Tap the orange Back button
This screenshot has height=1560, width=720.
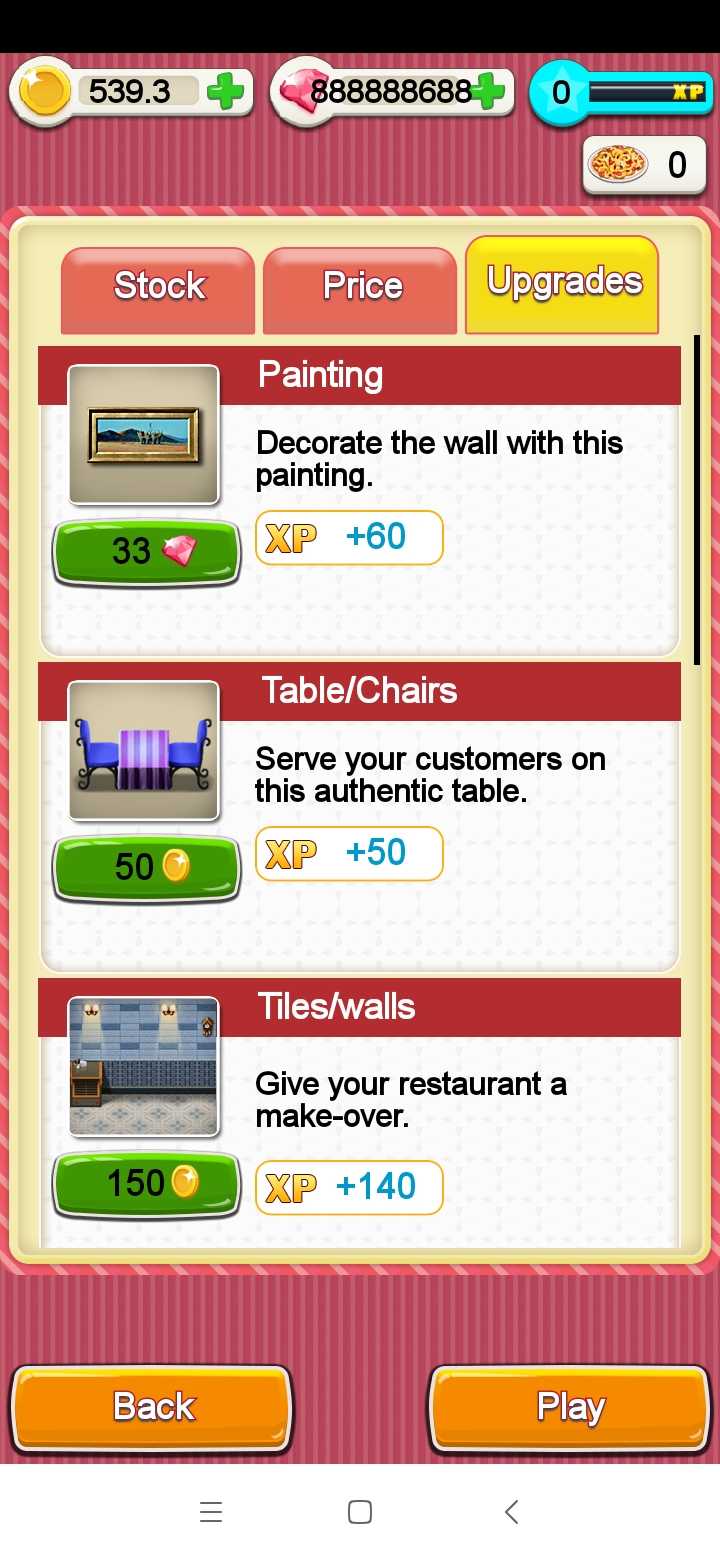click(152, 1408)
